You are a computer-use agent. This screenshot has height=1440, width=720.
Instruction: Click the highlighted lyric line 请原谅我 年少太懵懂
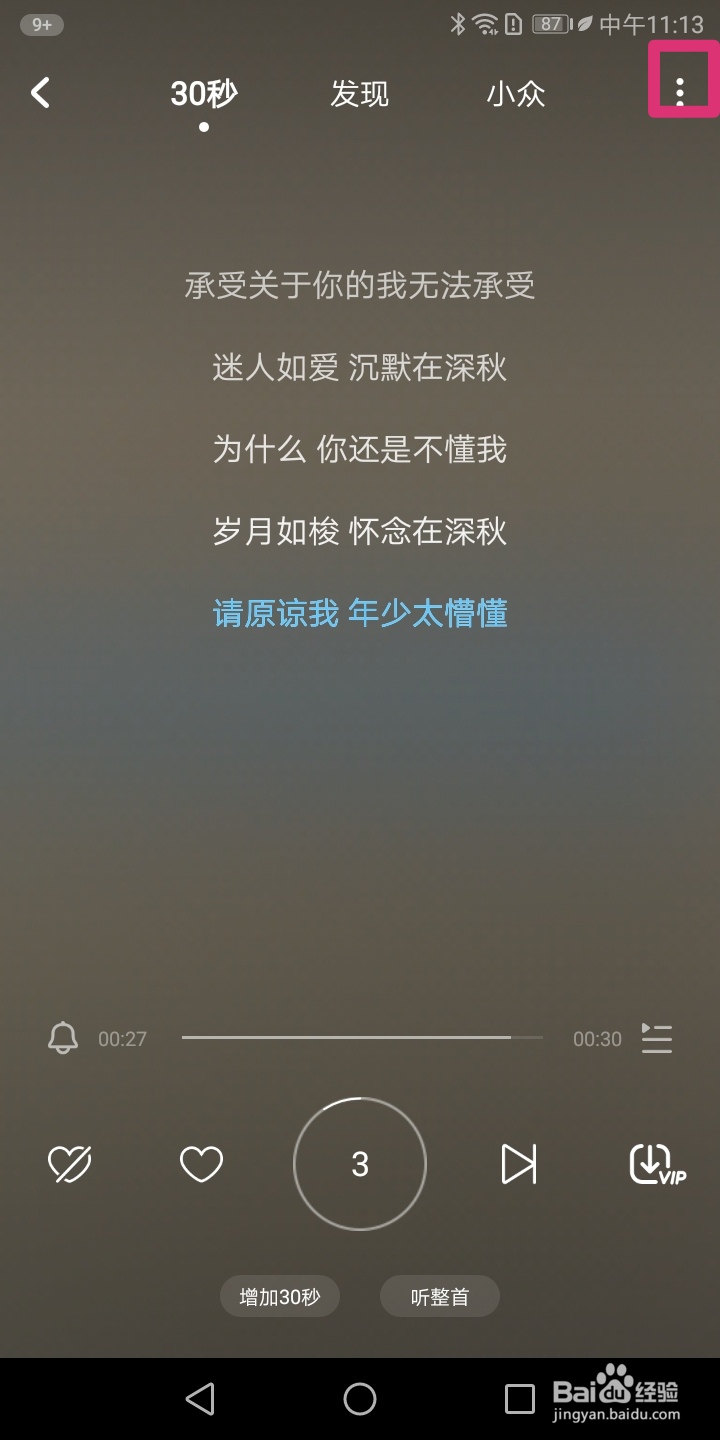pyautogui.click(x=360, y=613)
